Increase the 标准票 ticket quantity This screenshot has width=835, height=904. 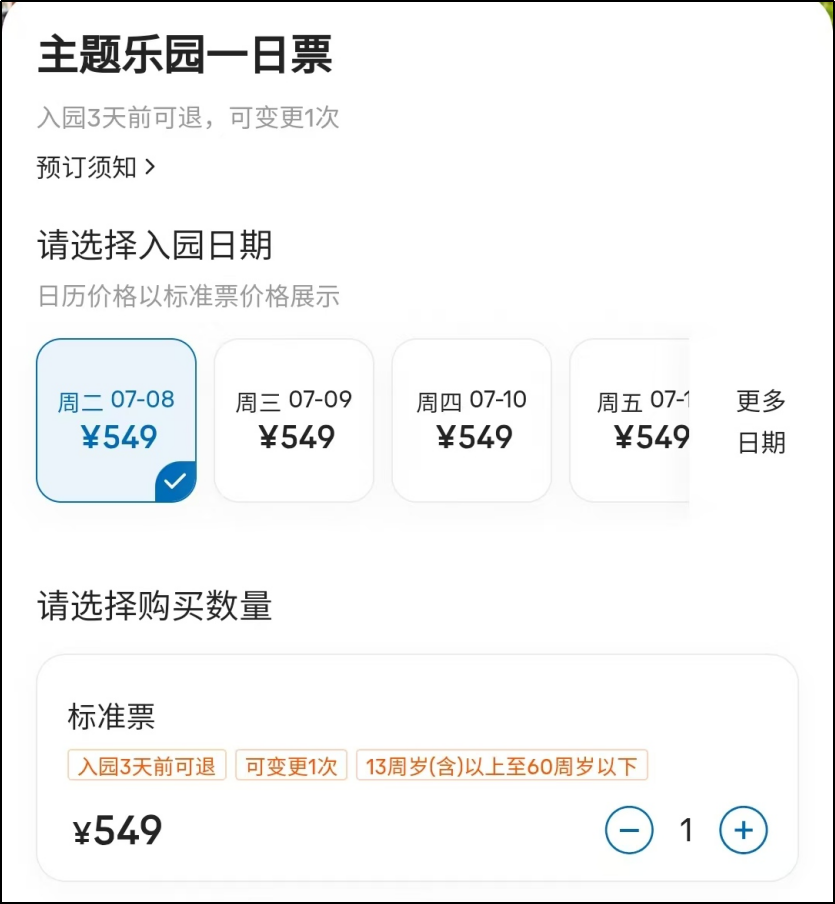743,830
